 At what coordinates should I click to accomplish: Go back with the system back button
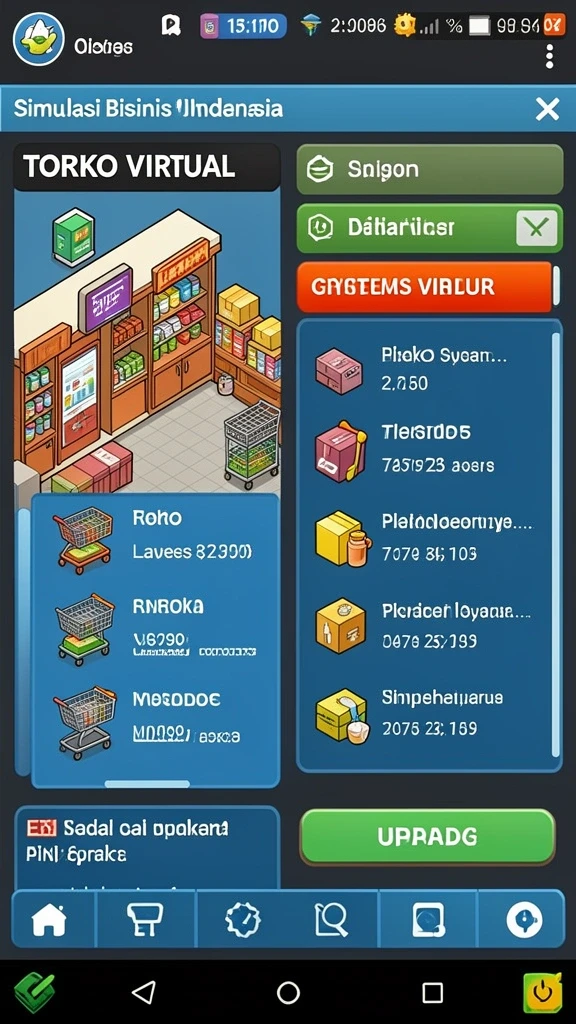click(144, 993)
